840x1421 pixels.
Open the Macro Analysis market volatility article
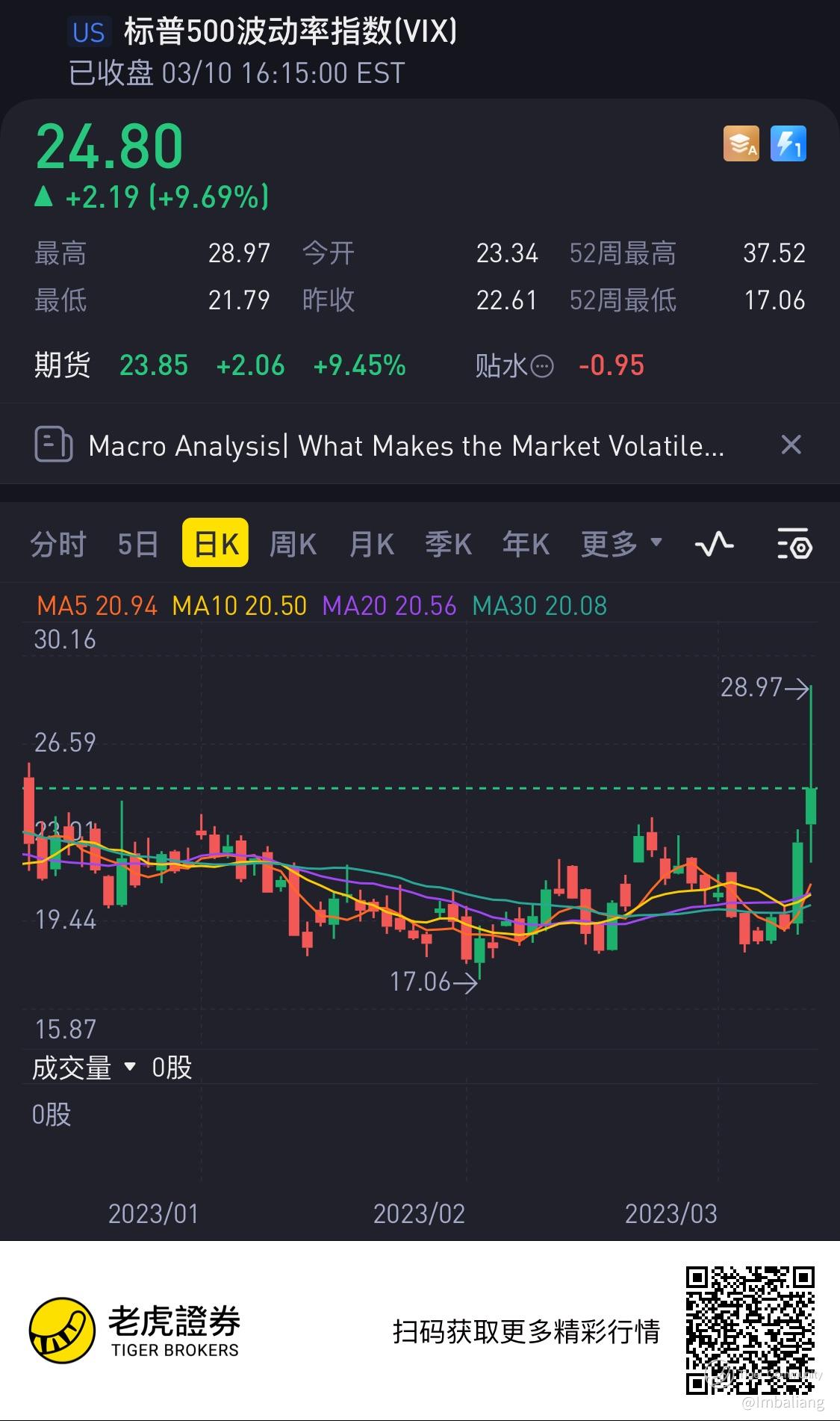[405, 446]
